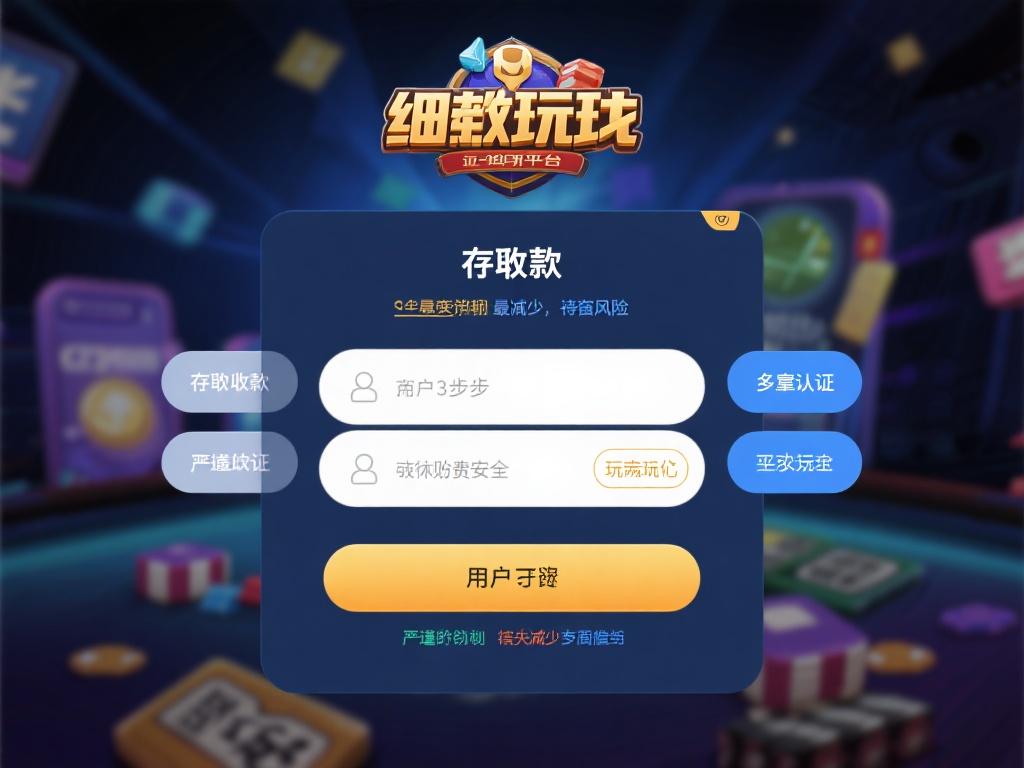1024x768 pixels.
Task: Tap the lower blue button at right
Action: coord(794,463)
